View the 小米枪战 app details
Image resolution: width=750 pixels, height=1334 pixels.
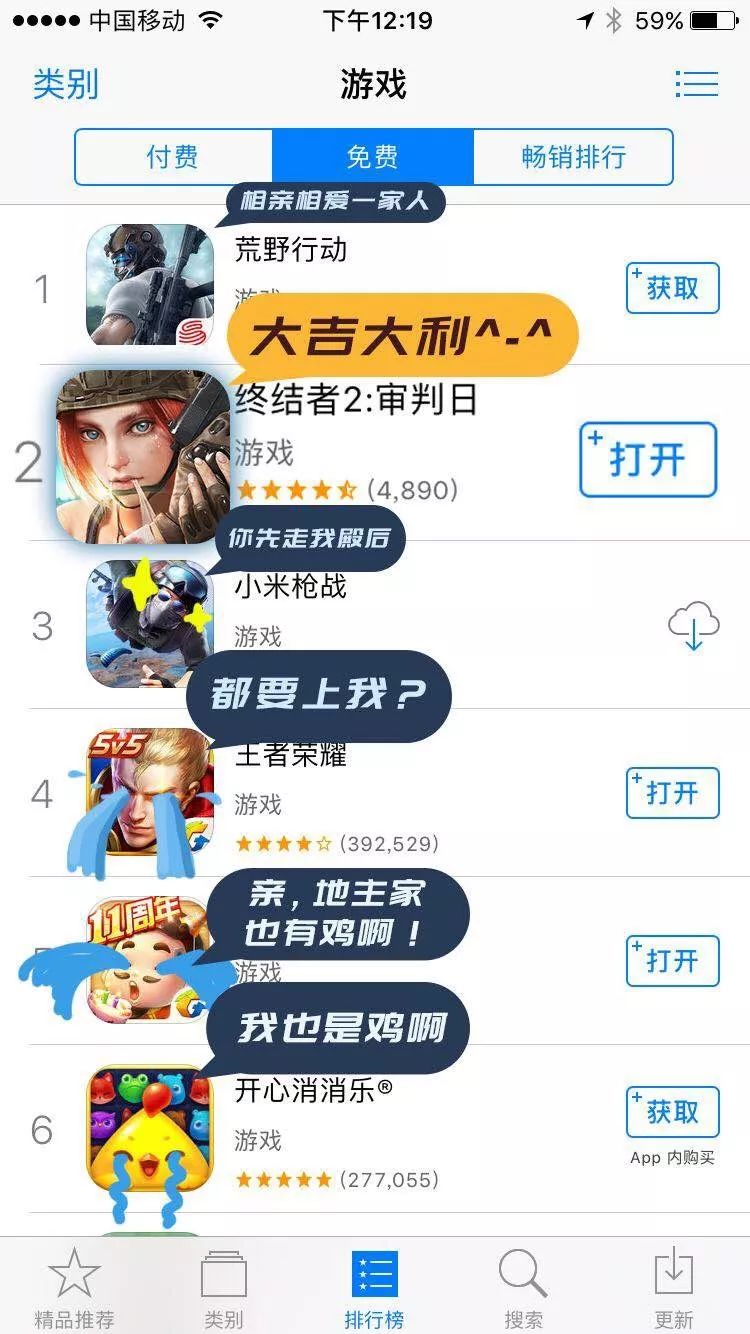point(291,586)
